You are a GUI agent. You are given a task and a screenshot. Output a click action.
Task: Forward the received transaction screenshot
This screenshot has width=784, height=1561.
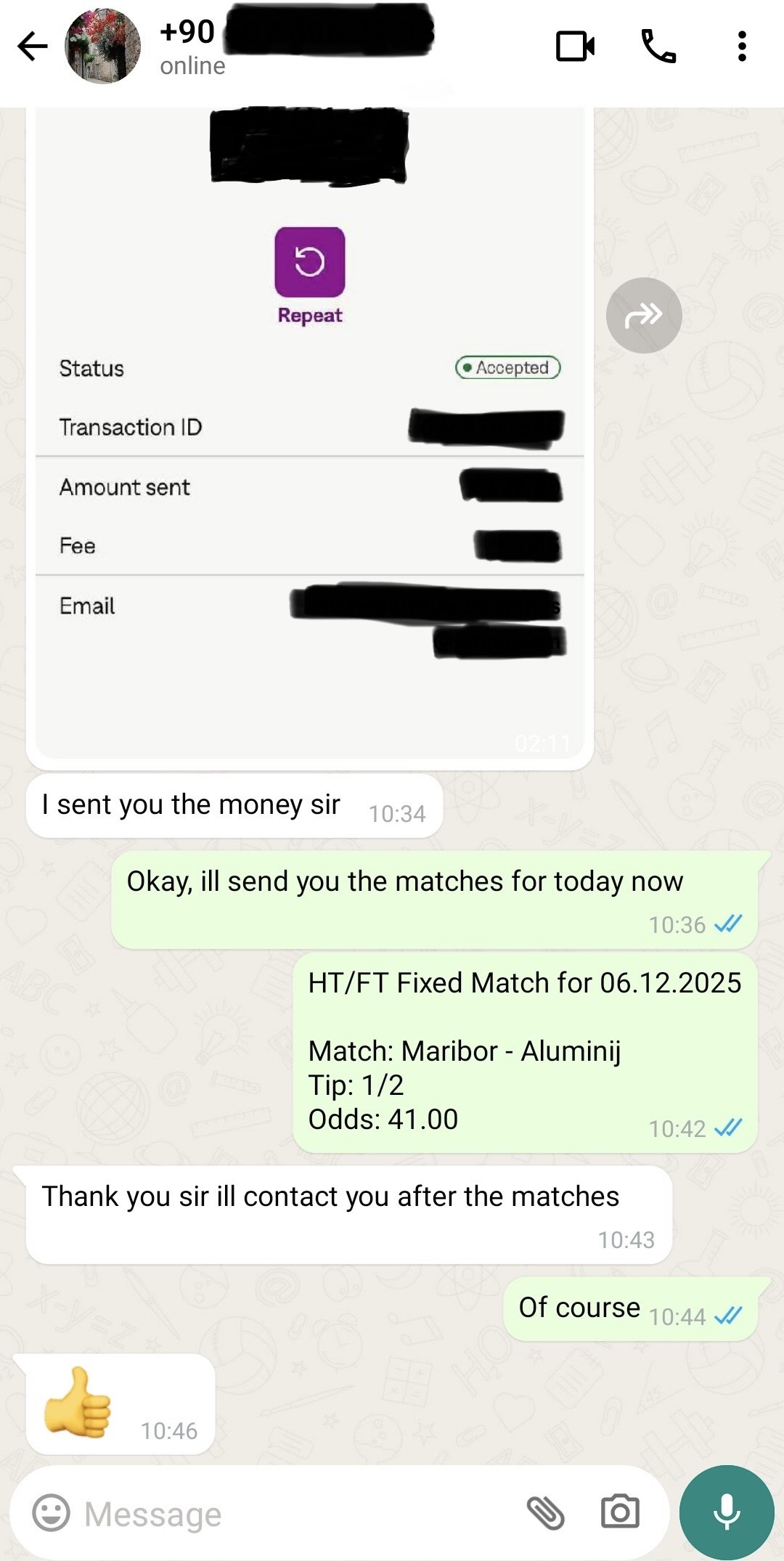(x=644, y=315)
